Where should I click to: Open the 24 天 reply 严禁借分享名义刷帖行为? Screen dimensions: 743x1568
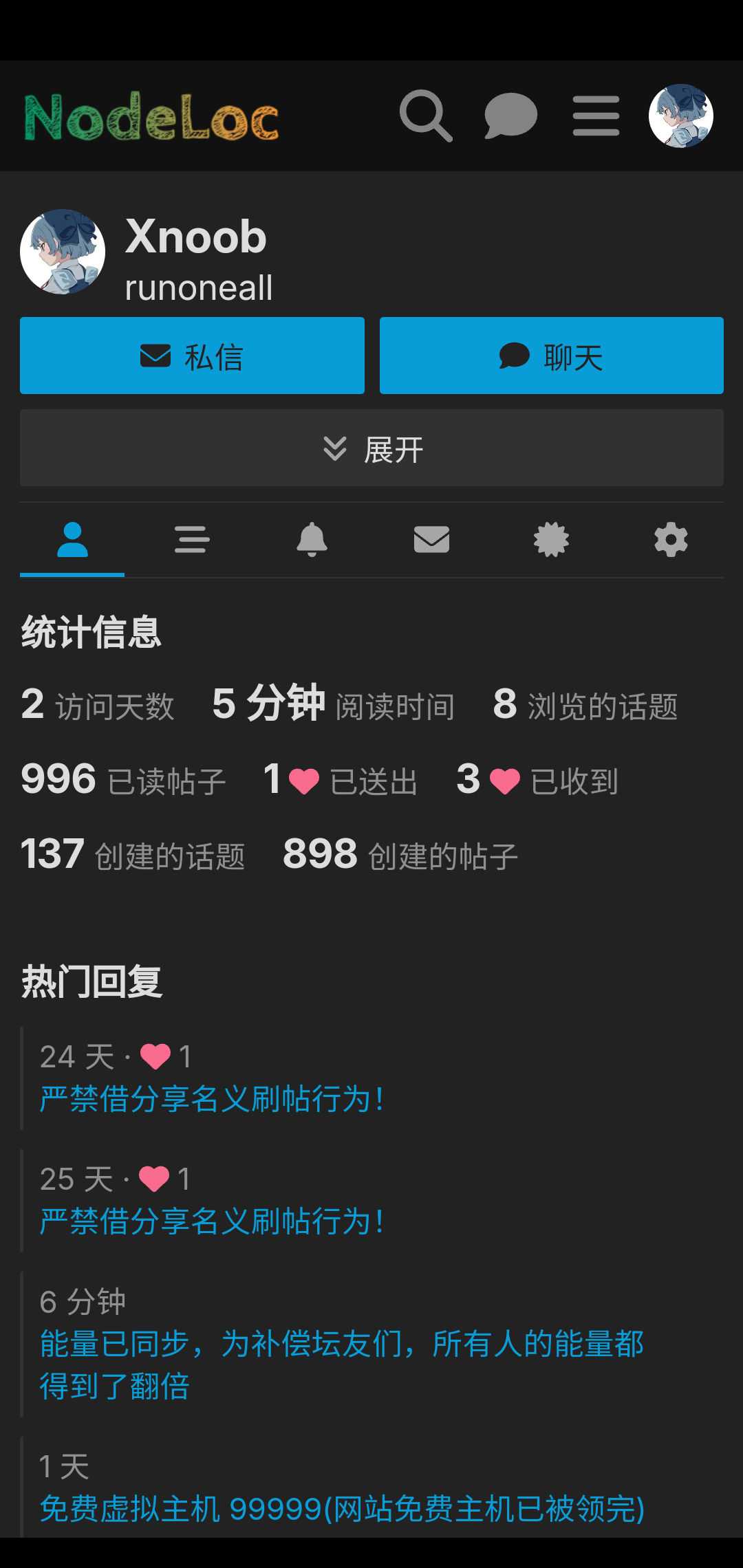[211, 1099]
